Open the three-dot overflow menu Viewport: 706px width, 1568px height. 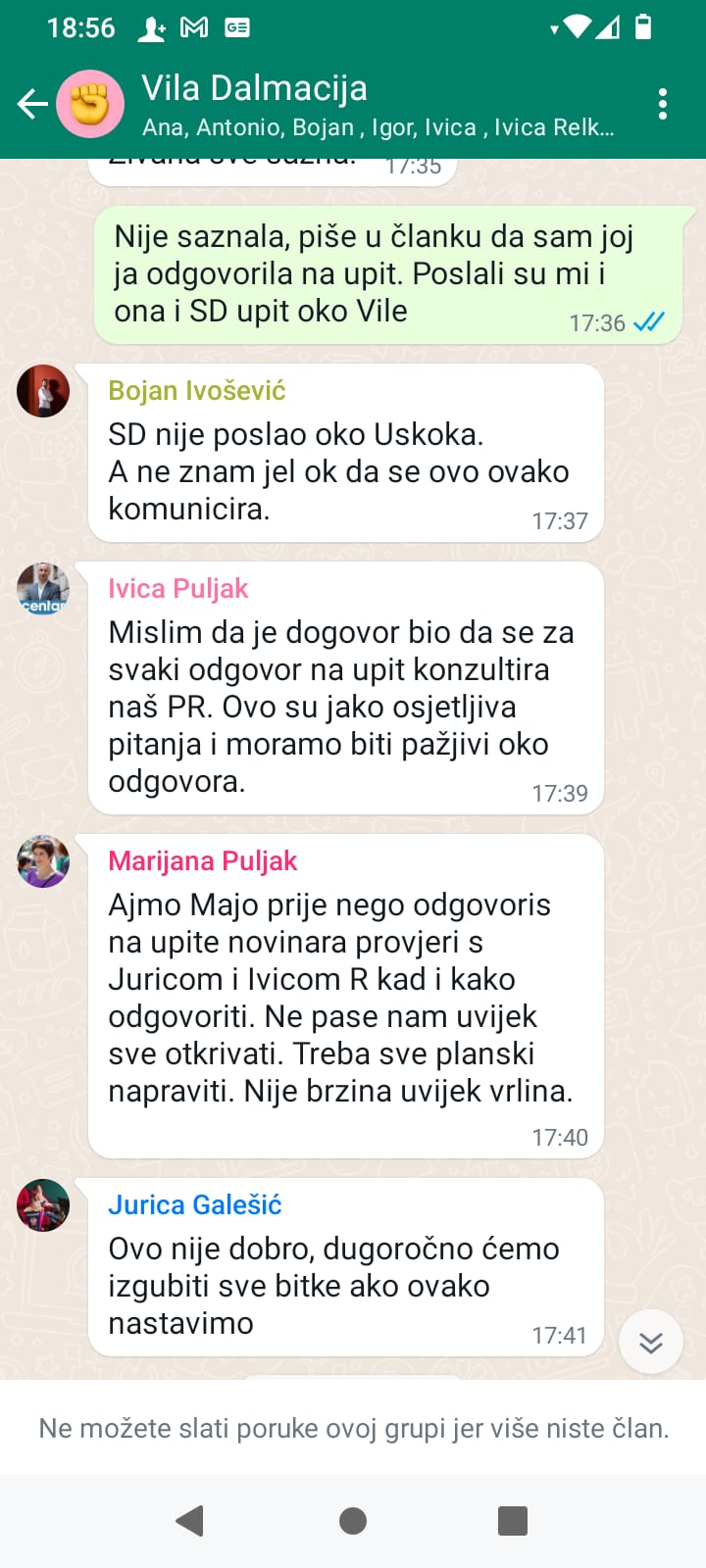[663, 104]
